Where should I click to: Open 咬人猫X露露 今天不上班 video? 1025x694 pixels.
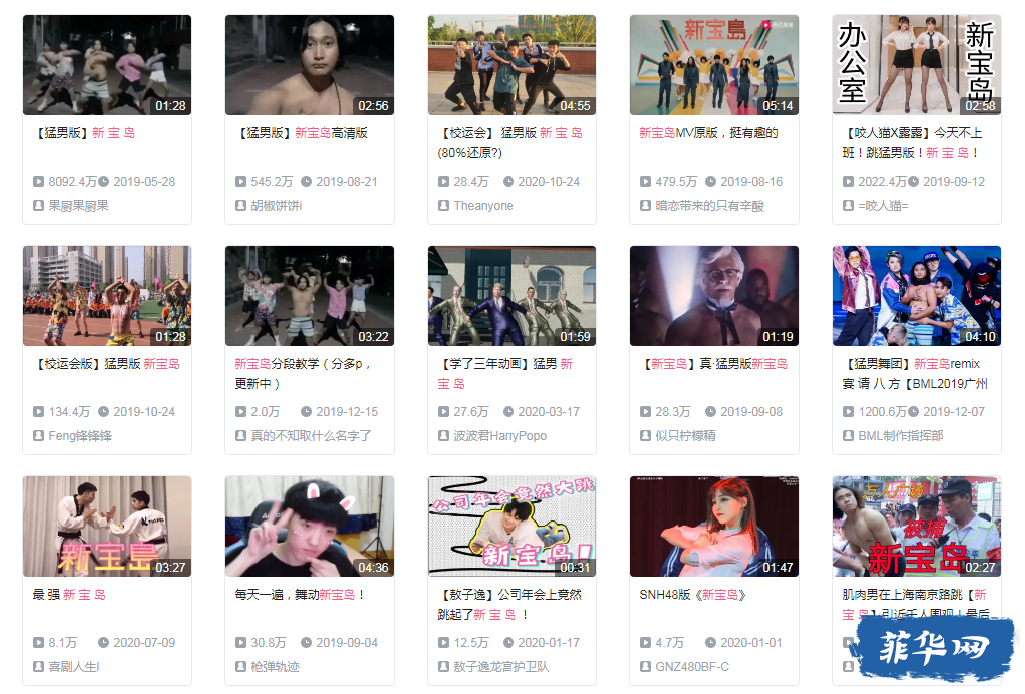(916, 65)
